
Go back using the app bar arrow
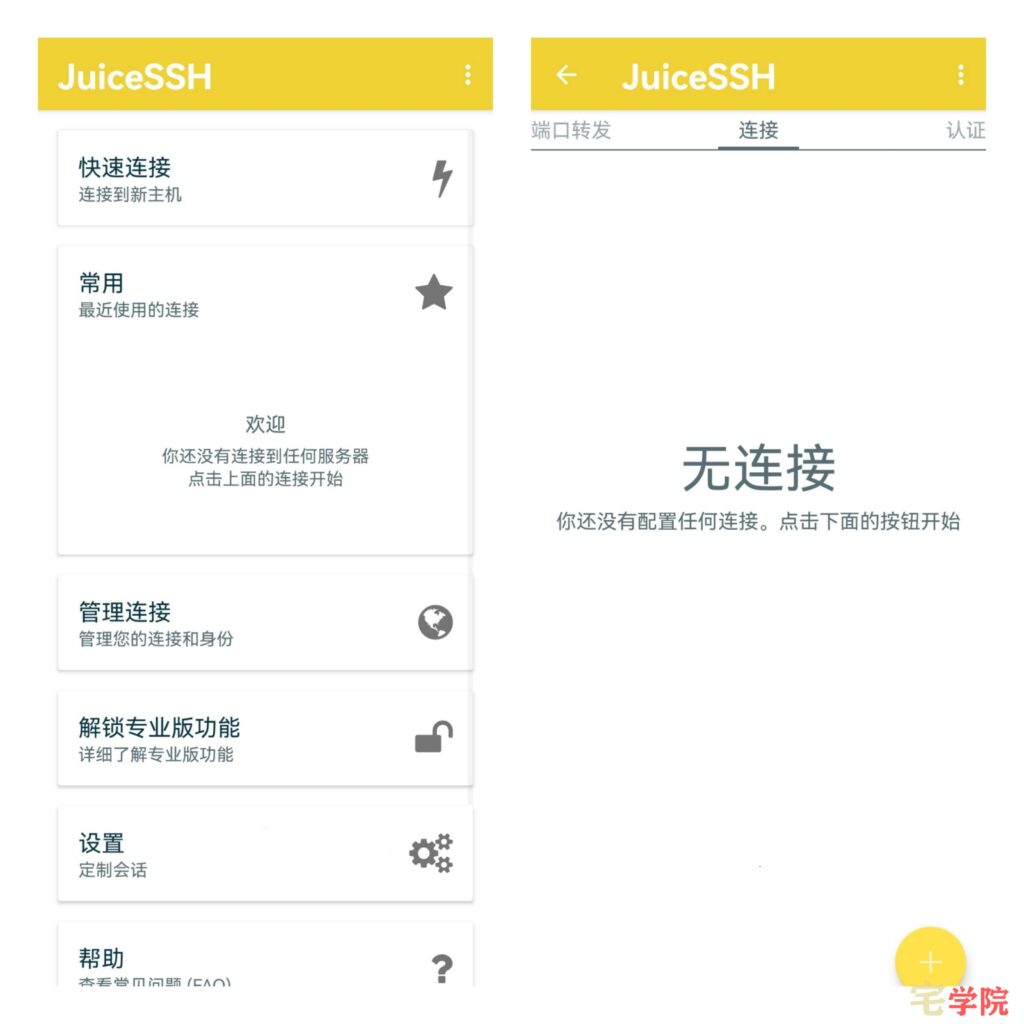tap(567, 75)
